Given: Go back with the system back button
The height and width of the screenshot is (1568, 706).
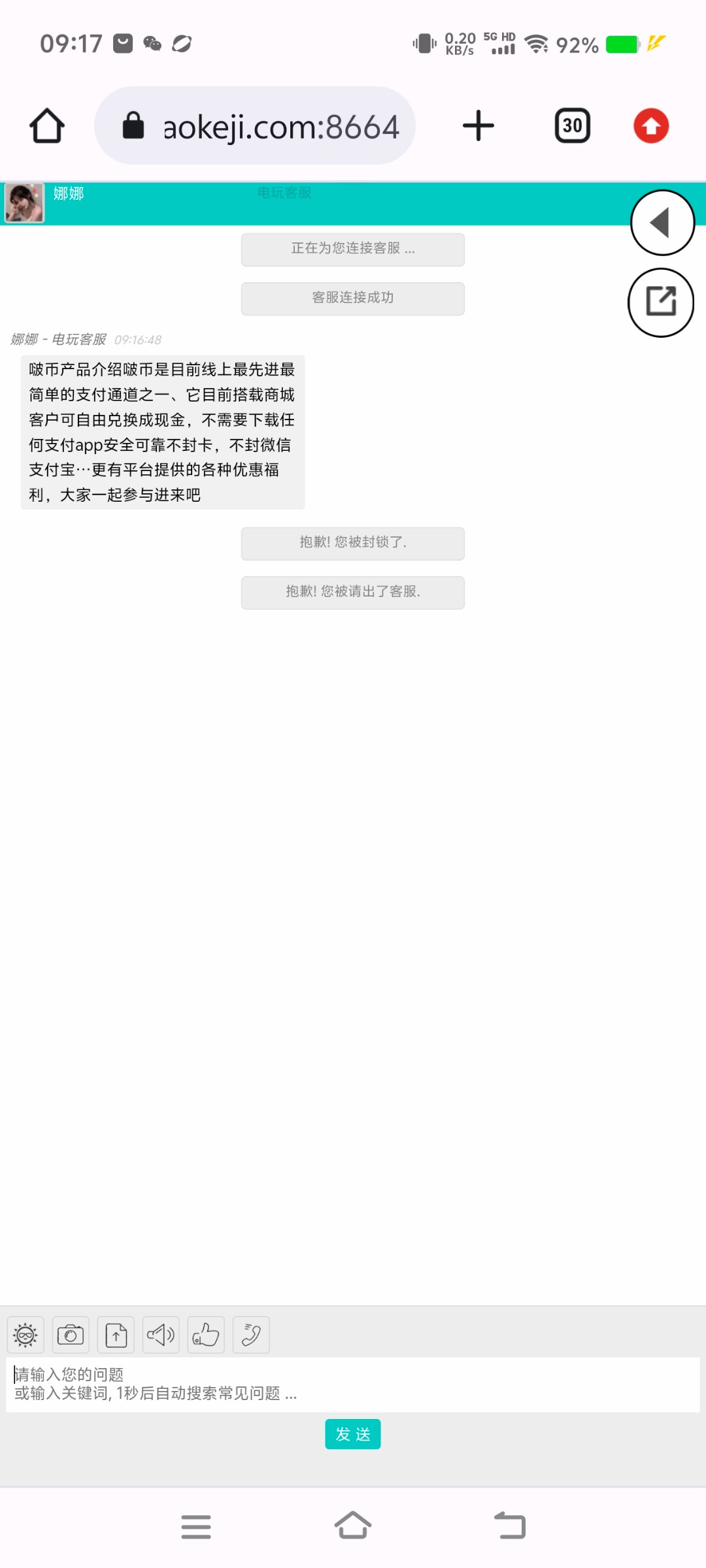Looking at the screenshot, I should (x=510, y=1526).
